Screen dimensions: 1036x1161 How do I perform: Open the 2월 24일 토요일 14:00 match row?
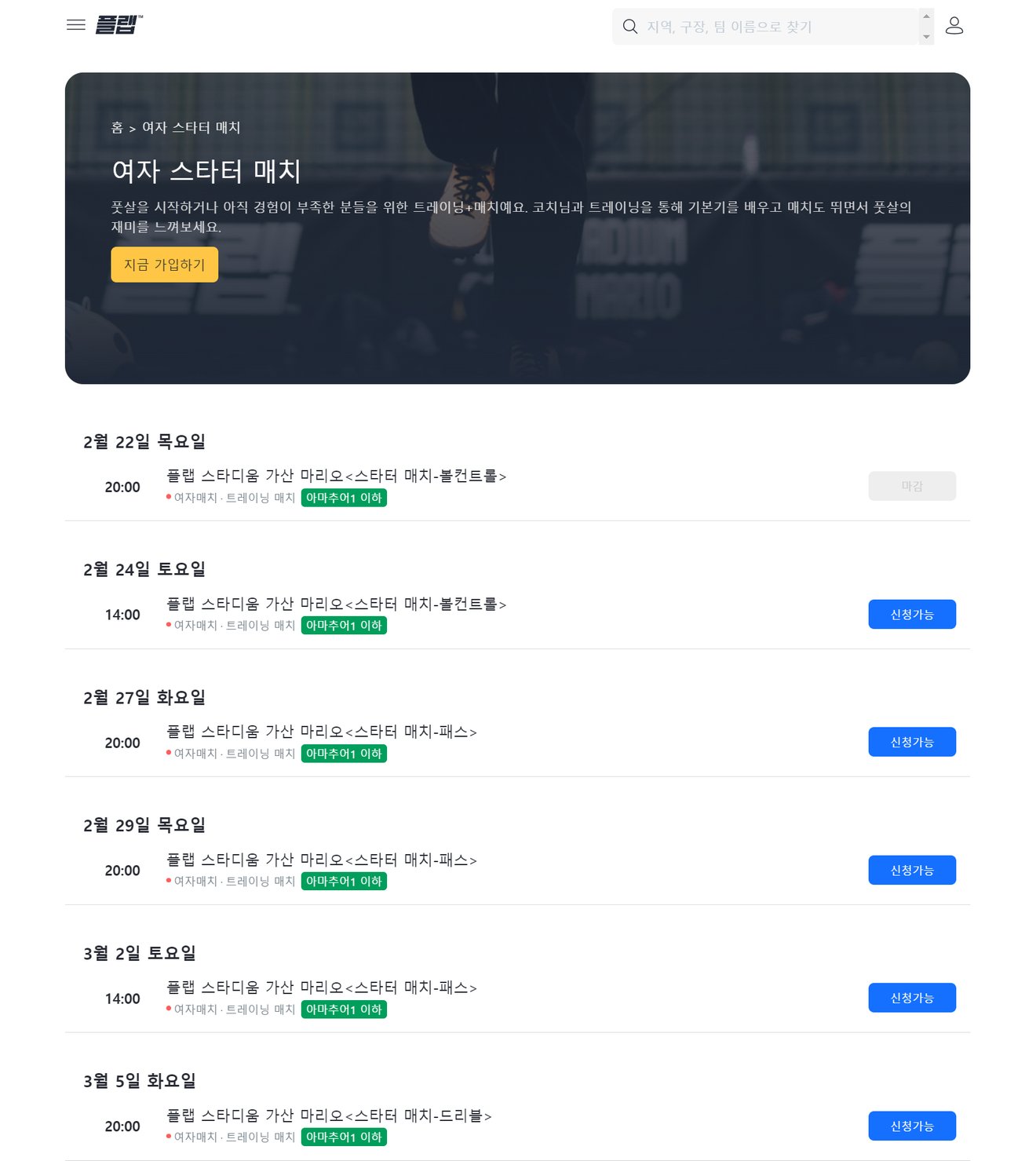click(x=336, y=604)
